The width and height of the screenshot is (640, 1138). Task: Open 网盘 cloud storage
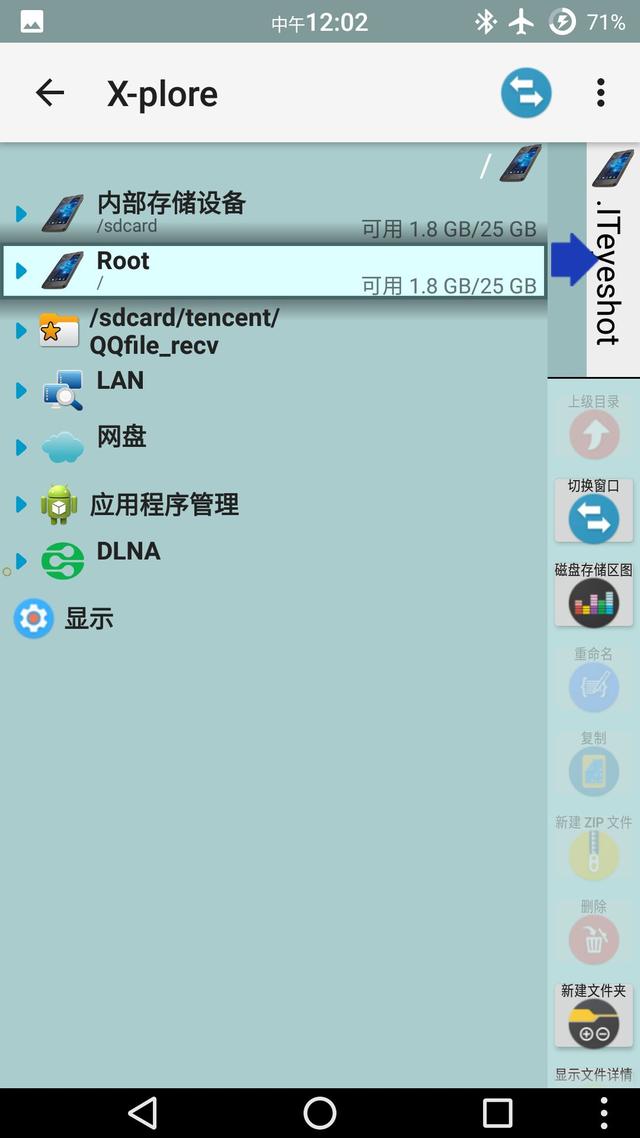[274, 446]
